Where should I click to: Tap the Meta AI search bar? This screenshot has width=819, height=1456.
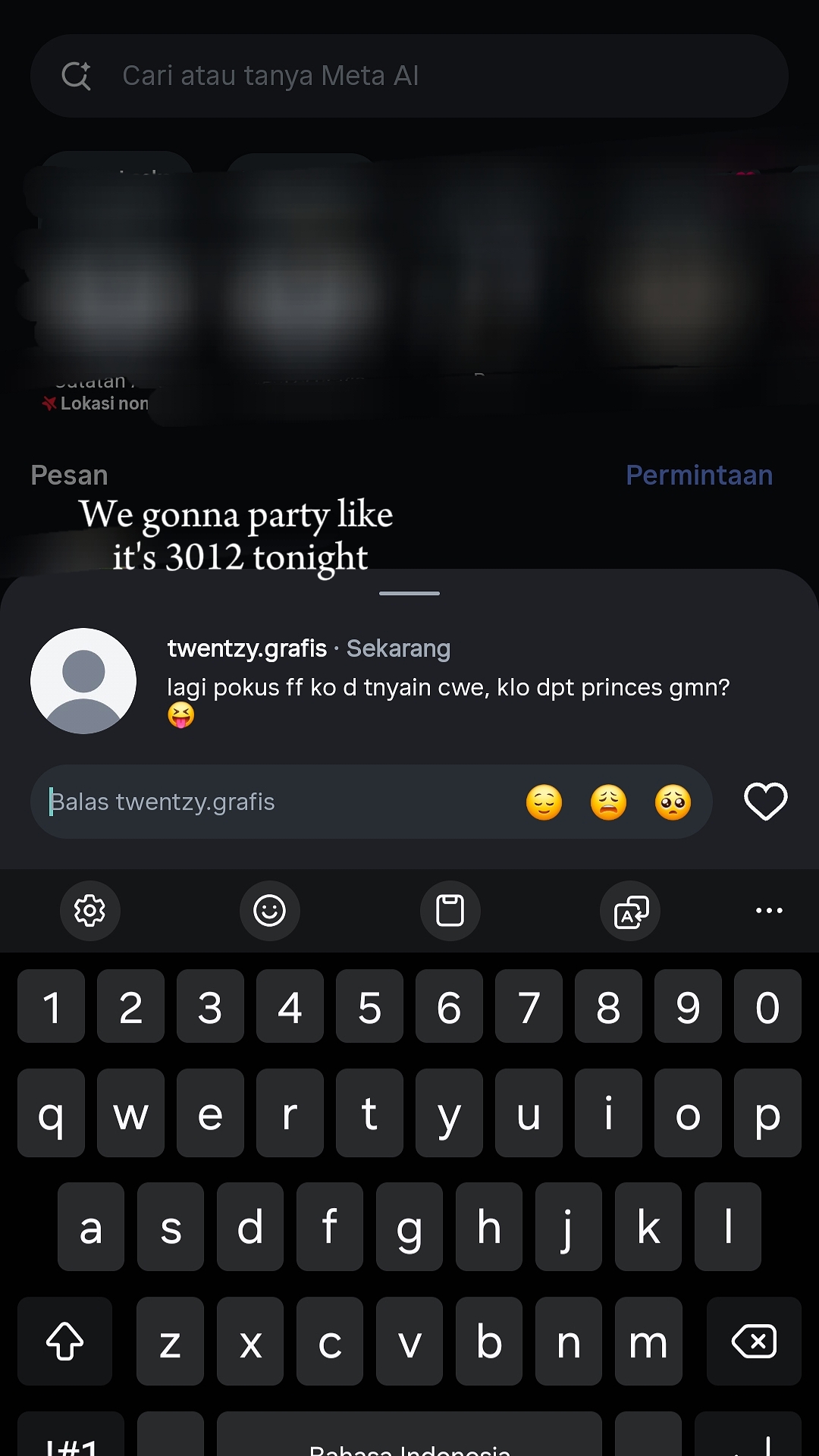pos(409,76)
